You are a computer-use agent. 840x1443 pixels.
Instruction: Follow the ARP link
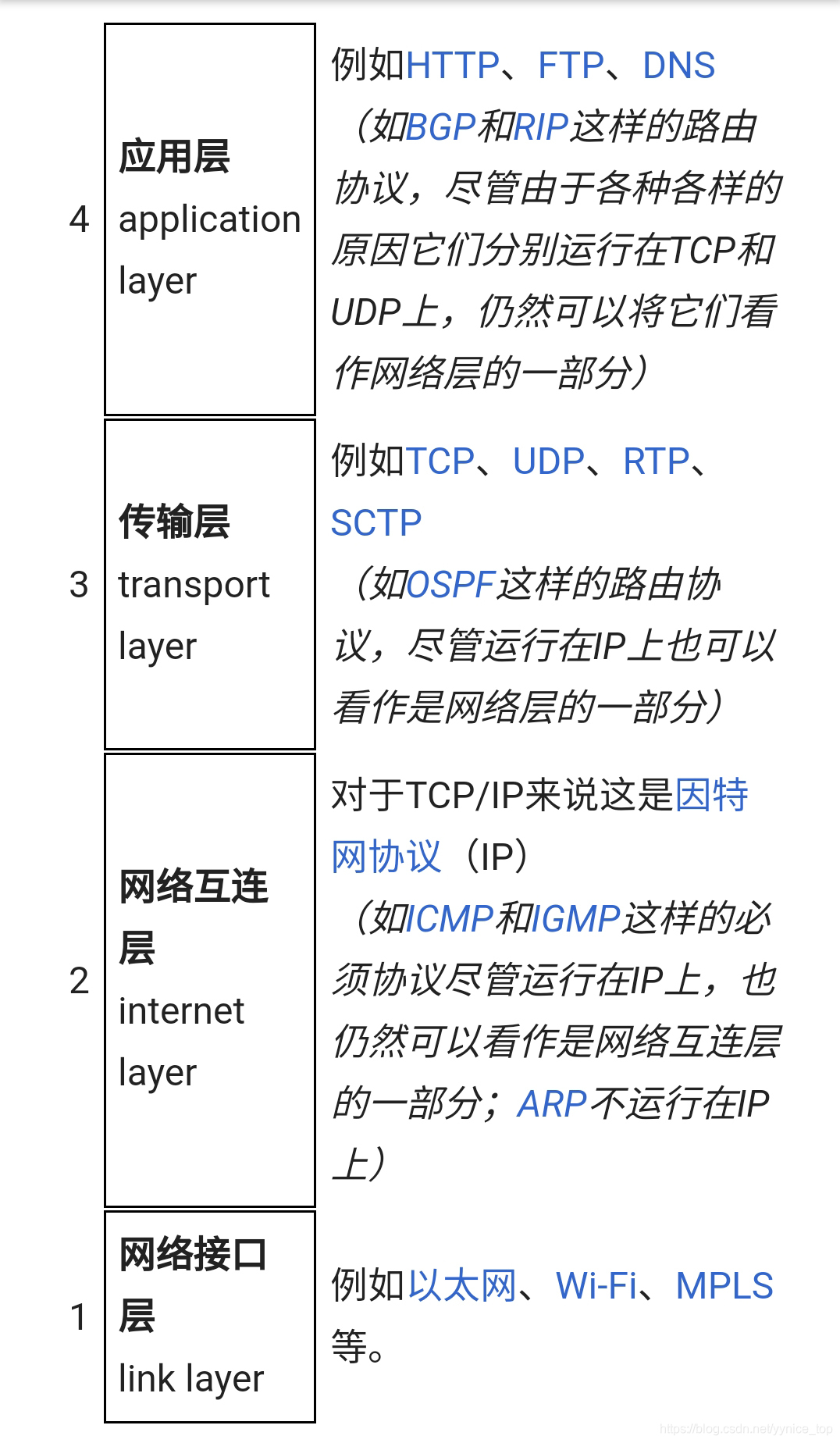point(551,1104)
